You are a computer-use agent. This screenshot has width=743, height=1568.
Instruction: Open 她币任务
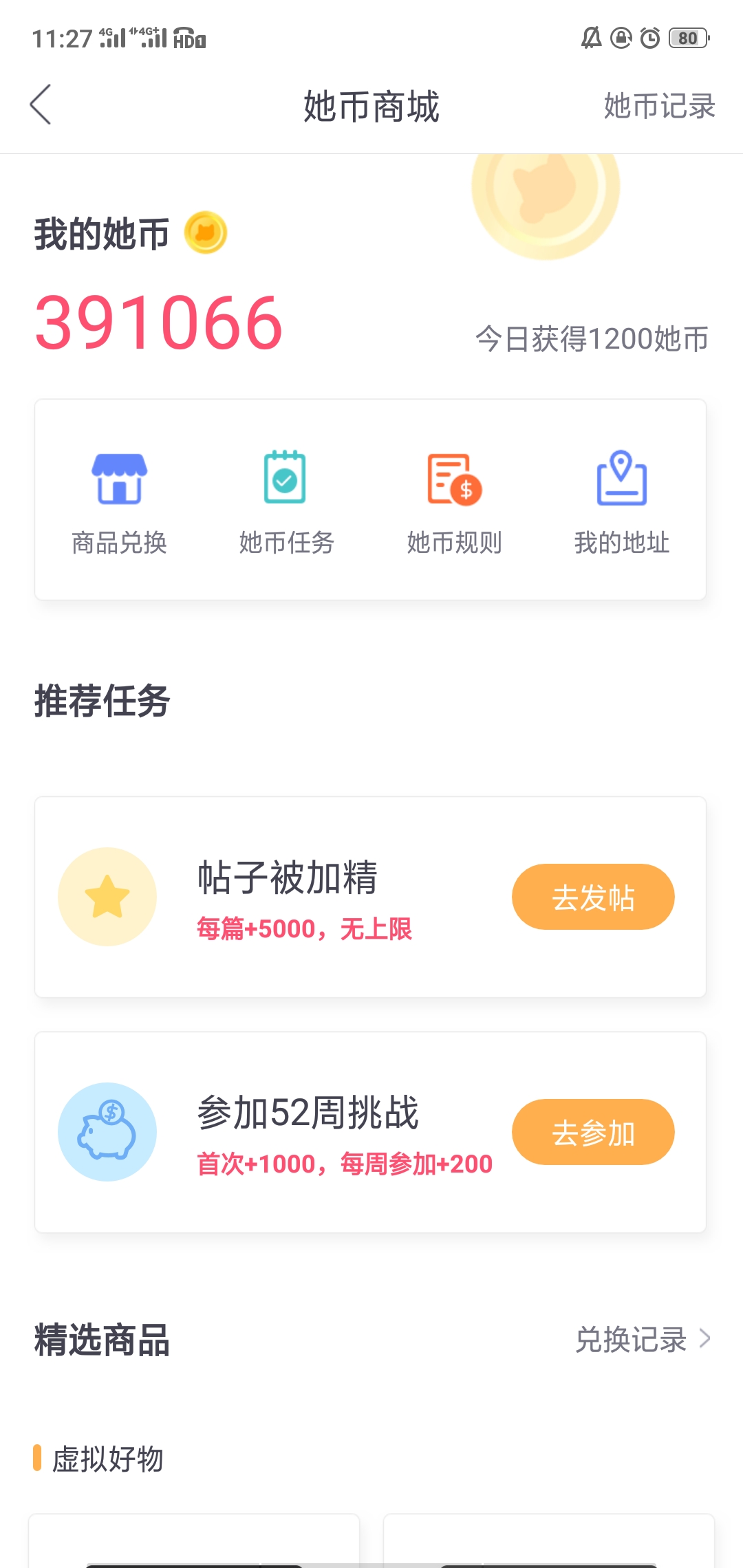tap(286, 503)
